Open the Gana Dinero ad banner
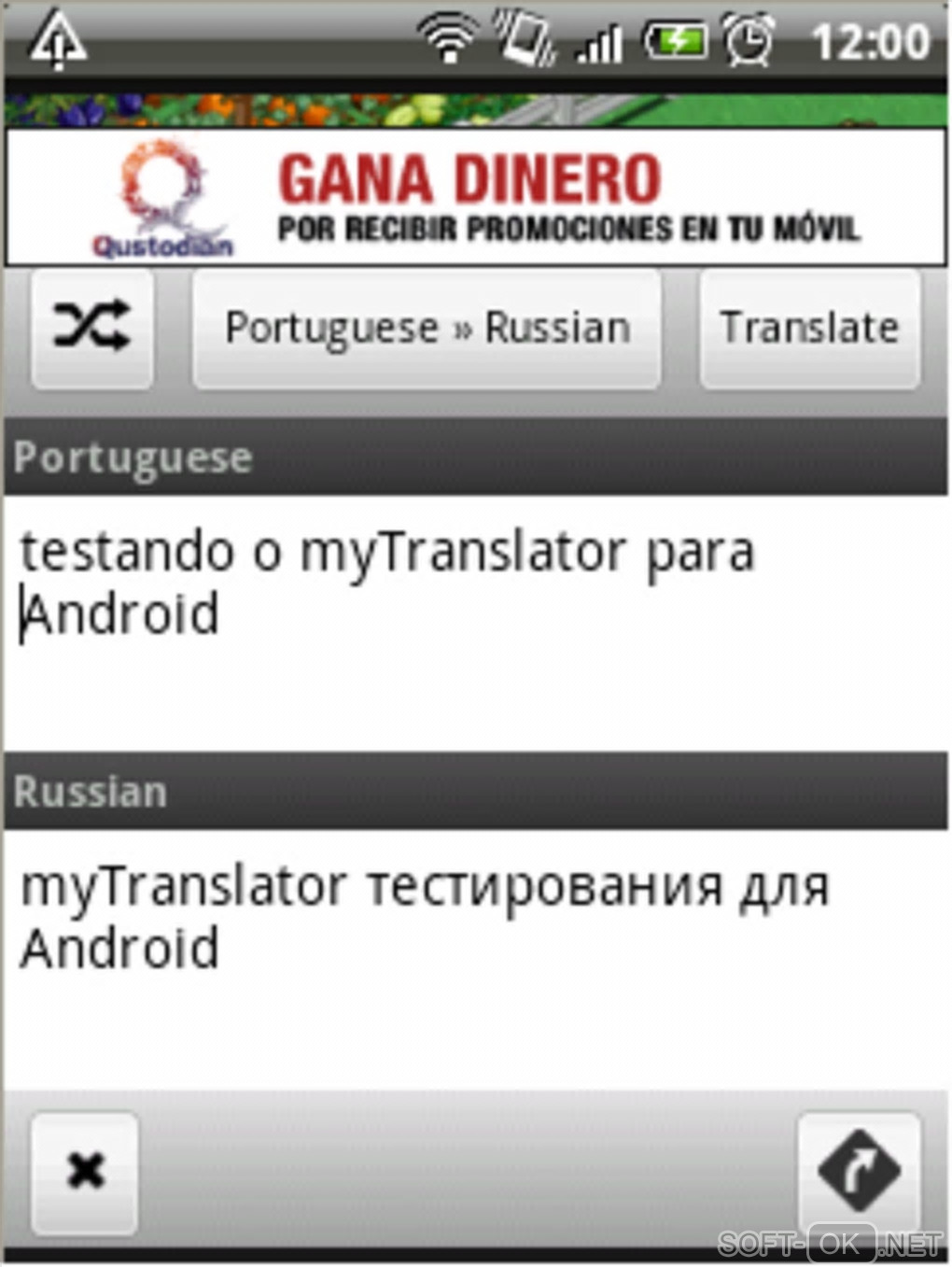The height and width of the screenshot is (1267, 952). tap(476, 198)
